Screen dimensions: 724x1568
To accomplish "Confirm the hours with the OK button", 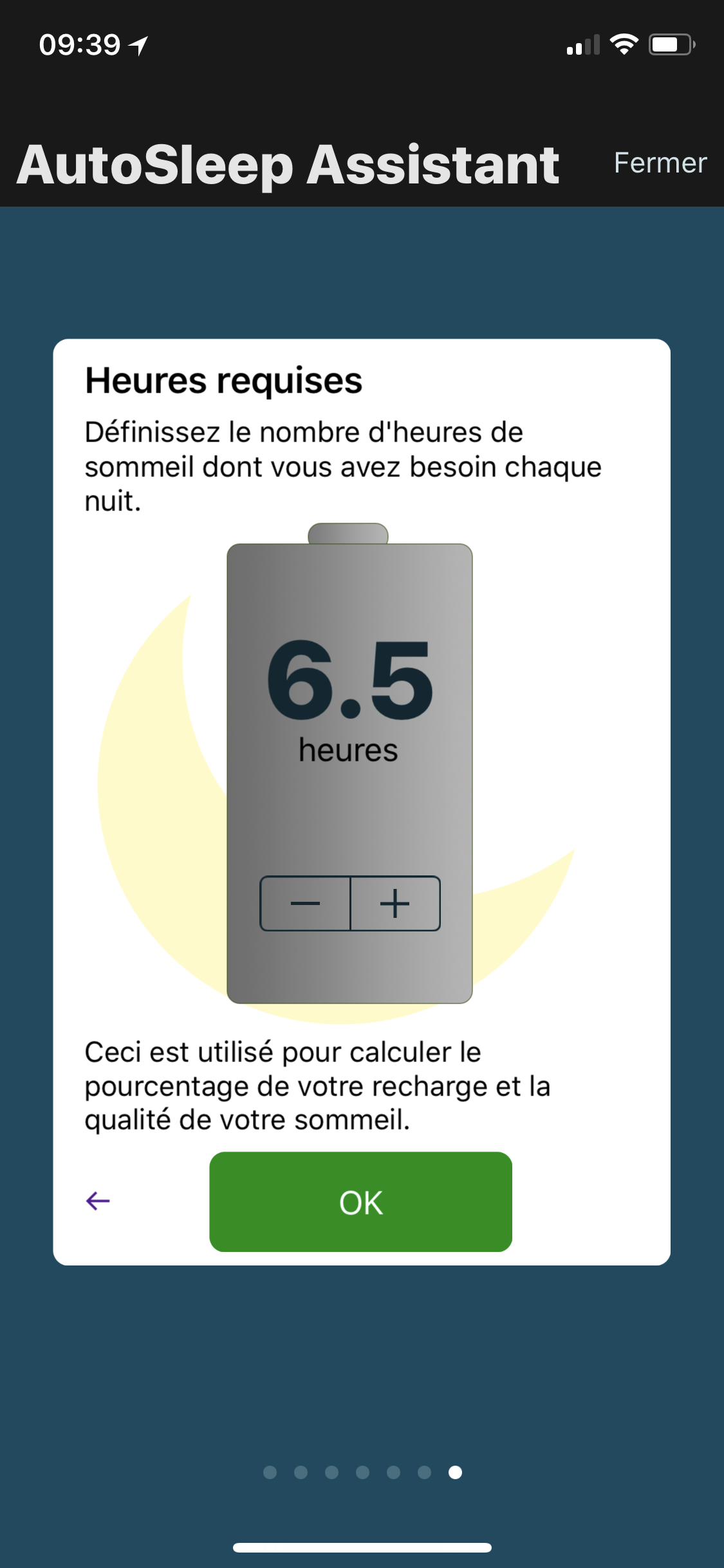I will (x=360, y=1202).
